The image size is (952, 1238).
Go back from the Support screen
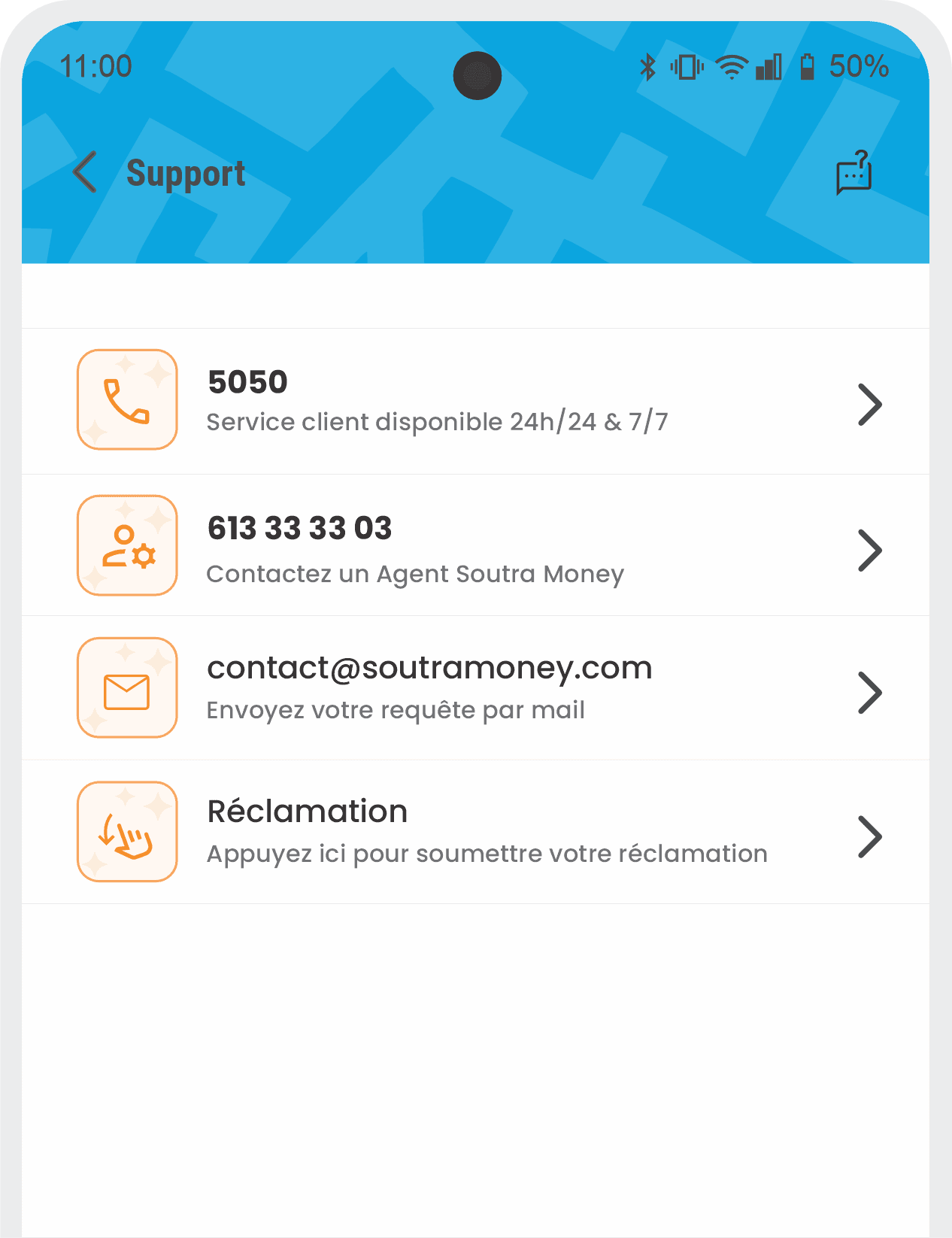tap(85, 172)
